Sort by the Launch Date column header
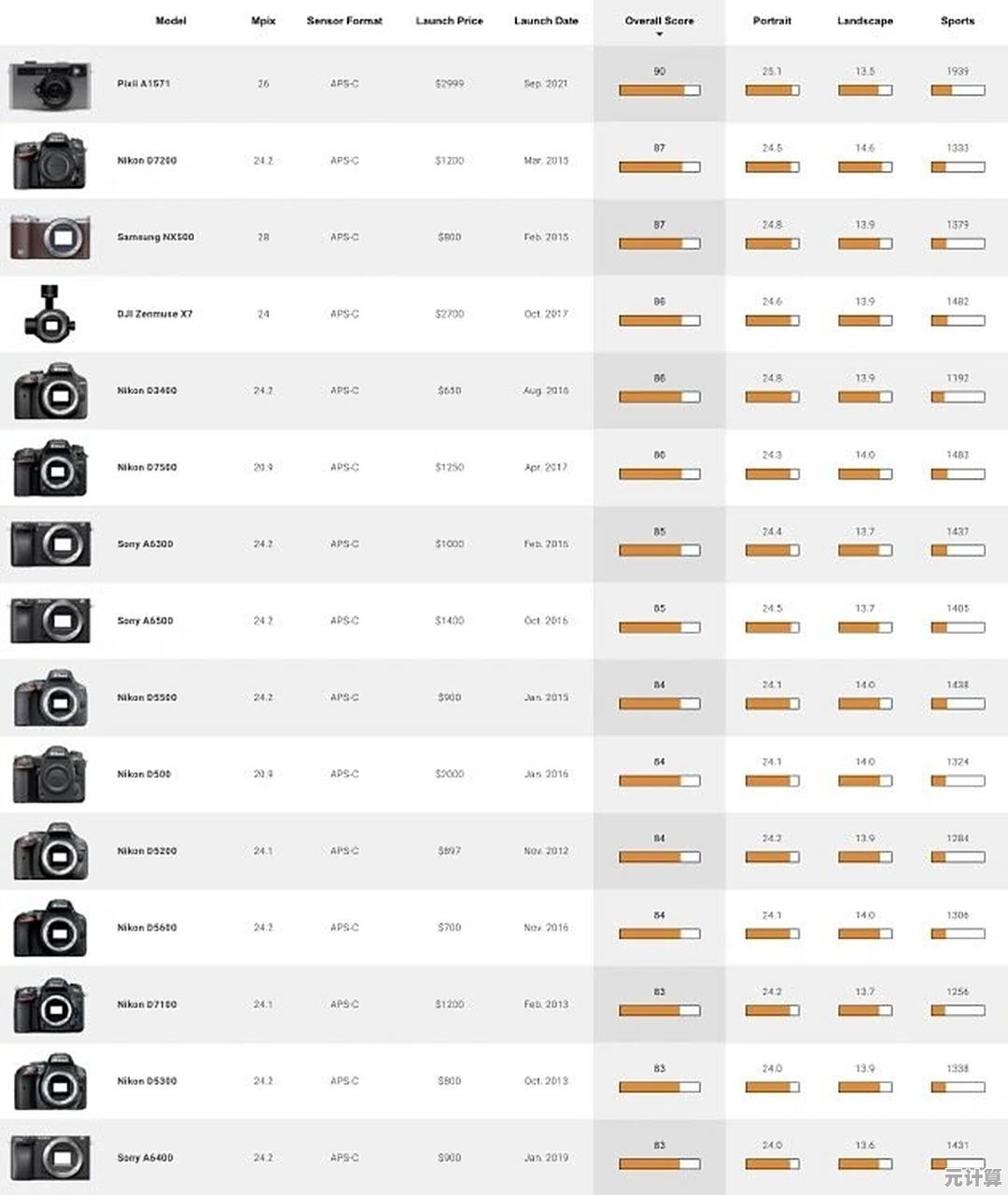Image resolution: width=1008 pixels, height=1195 pixels. (546, 21)
